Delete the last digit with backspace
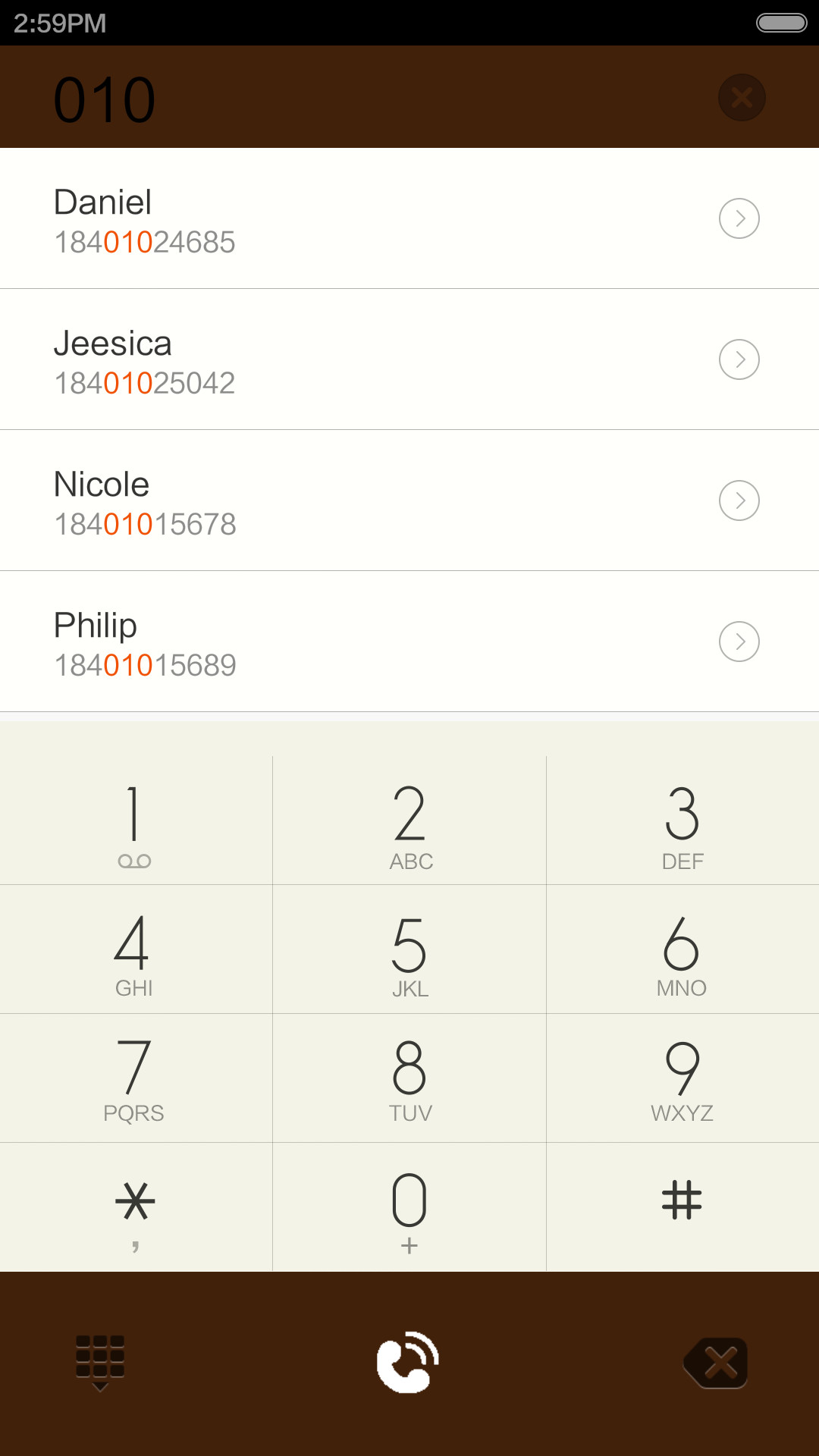 click(x=716, y=1363)
